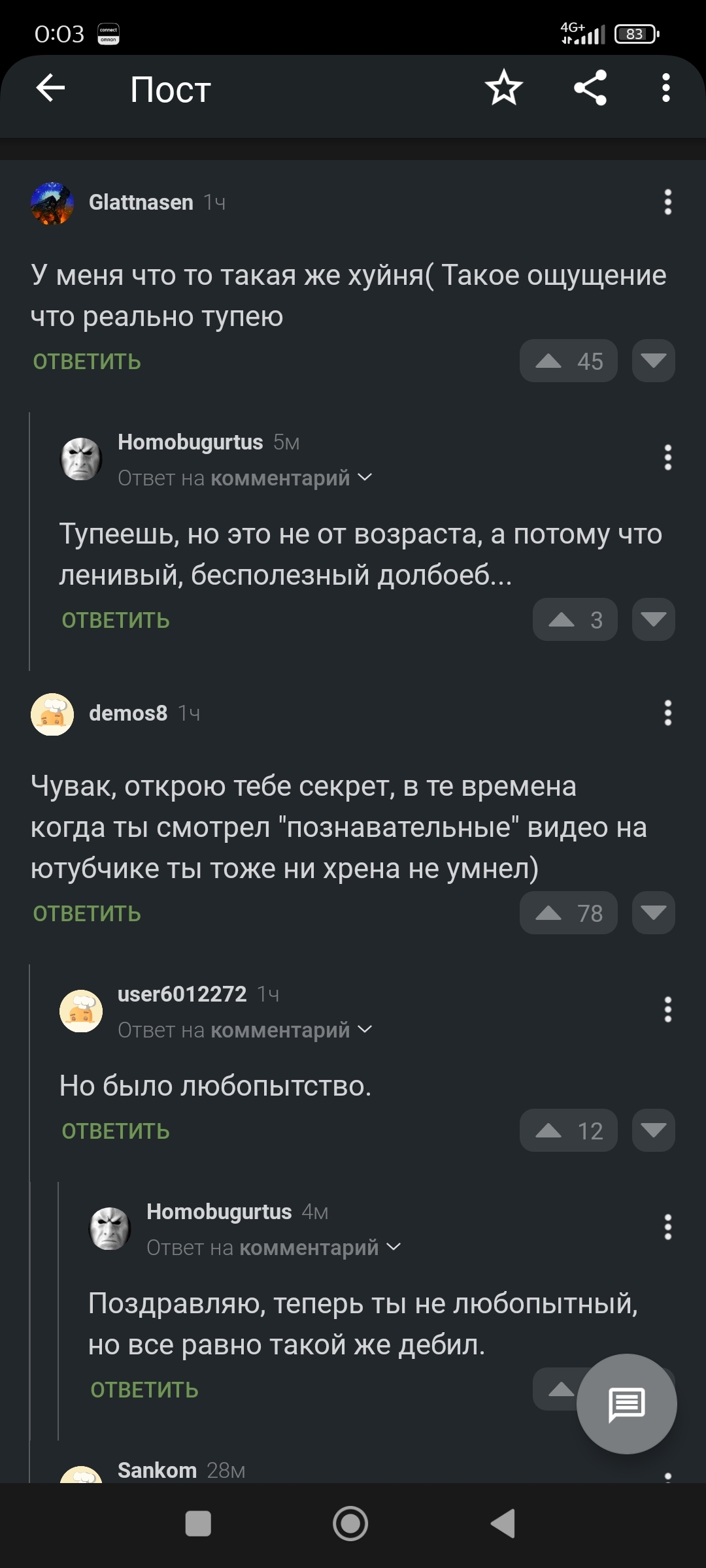Open options menu for user6012272's comment

coord(667,1010)
